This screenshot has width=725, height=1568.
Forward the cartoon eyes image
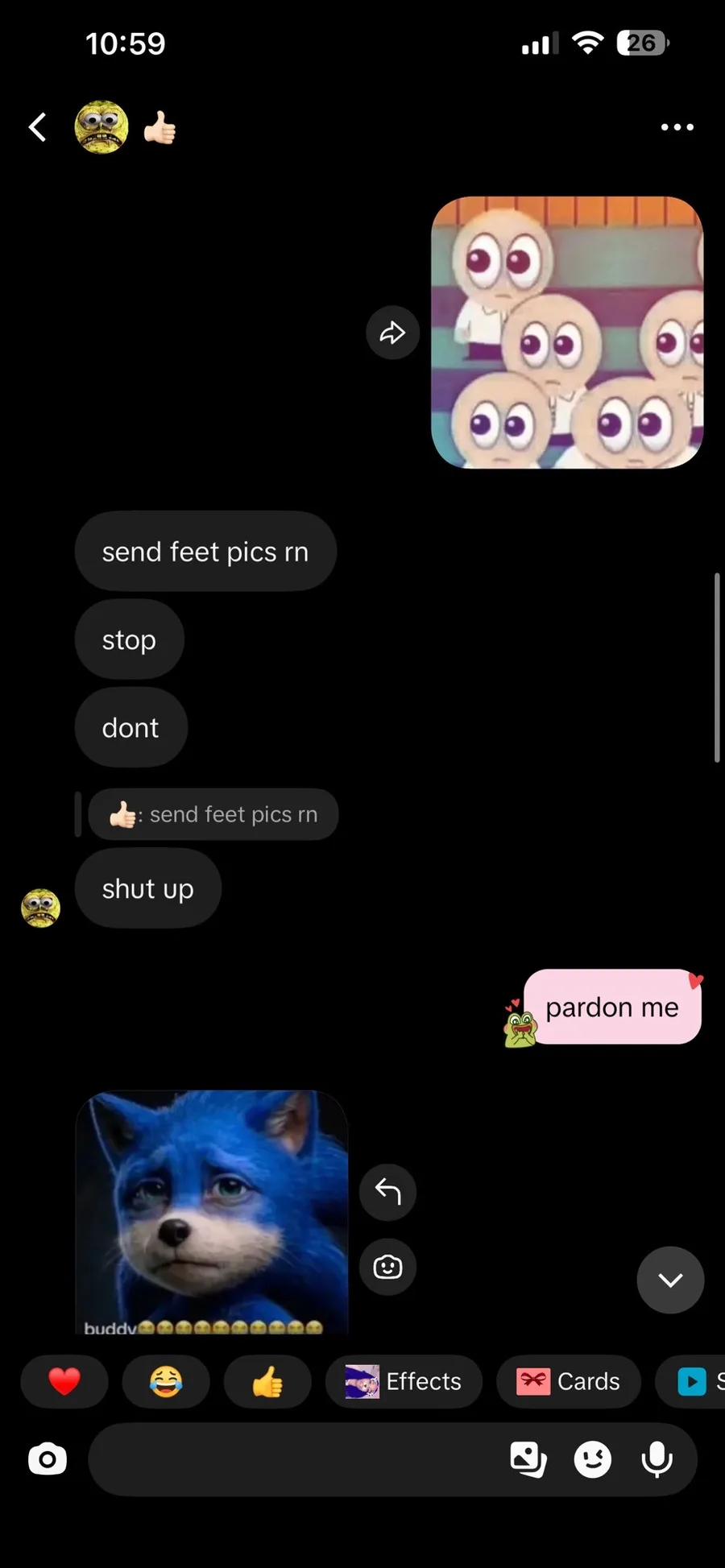point(392,333)
